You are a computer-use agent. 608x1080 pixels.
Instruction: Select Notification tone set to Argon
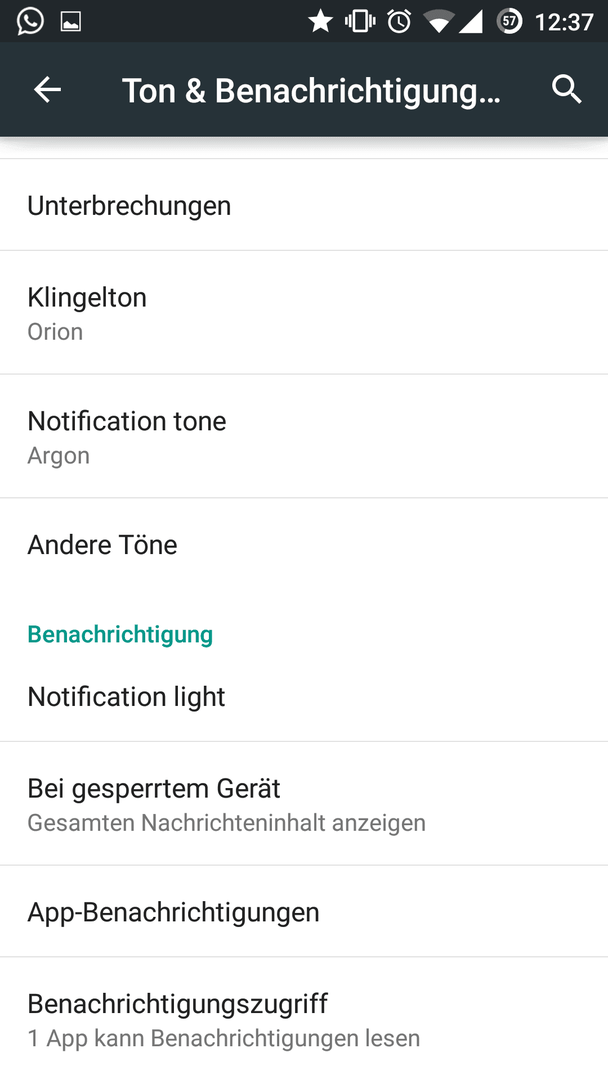[x=304, y=437]
